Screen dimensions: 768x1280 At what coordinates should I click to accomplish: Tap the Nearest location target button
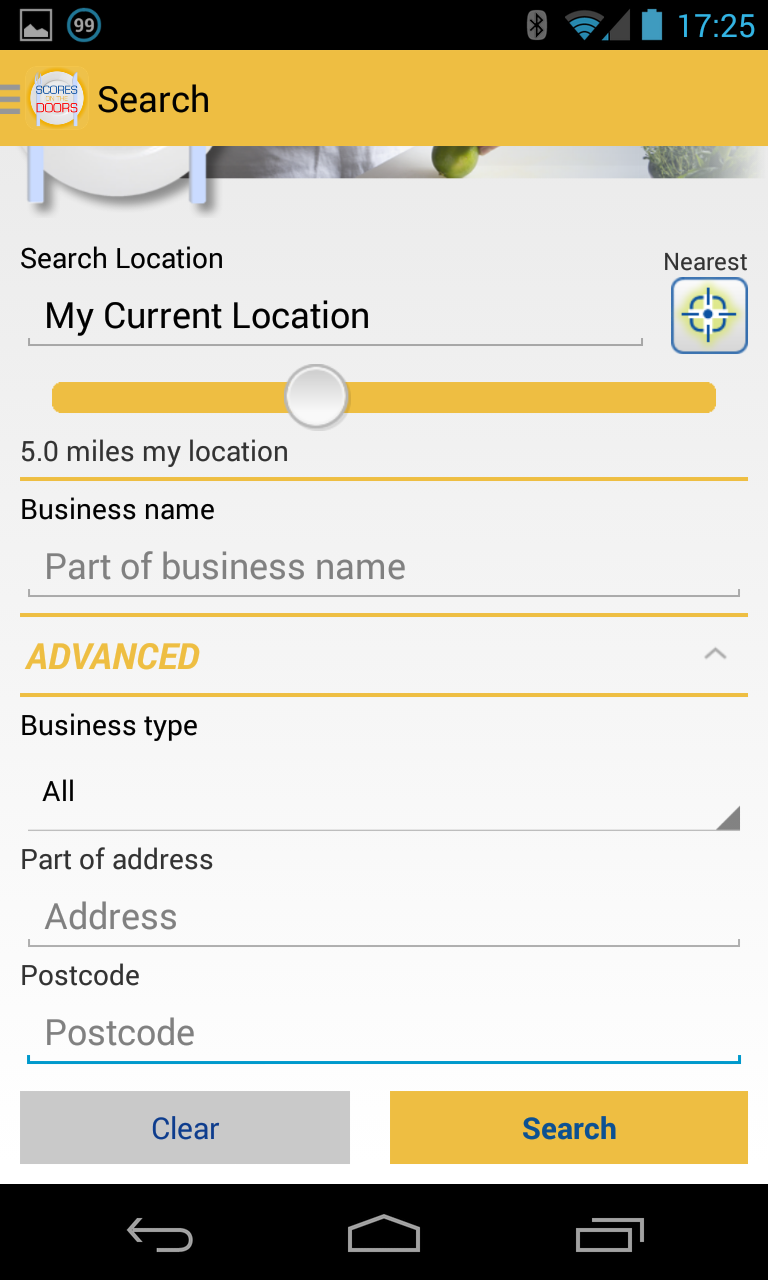pos(709,316)
